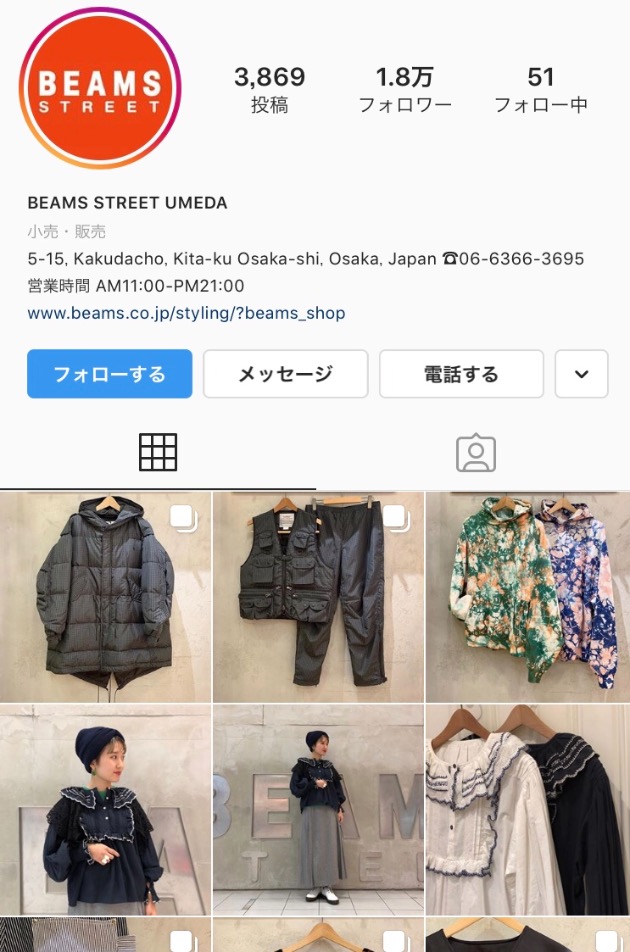Open the white and black ruffle blouses post
This screenshot has height=952, width=630.
pyautogui.click(x=528, y=810)
